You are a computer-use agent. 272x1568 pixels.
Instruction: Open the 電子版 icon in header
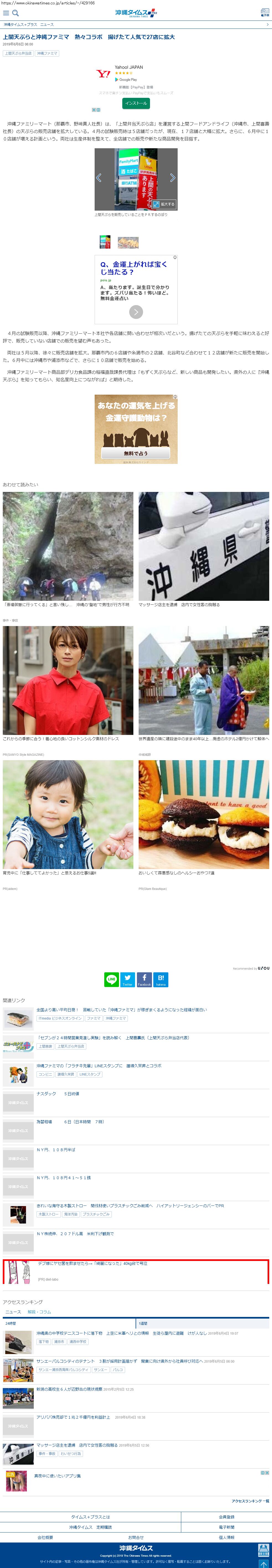pyautogui.click(x=265, y=12)
